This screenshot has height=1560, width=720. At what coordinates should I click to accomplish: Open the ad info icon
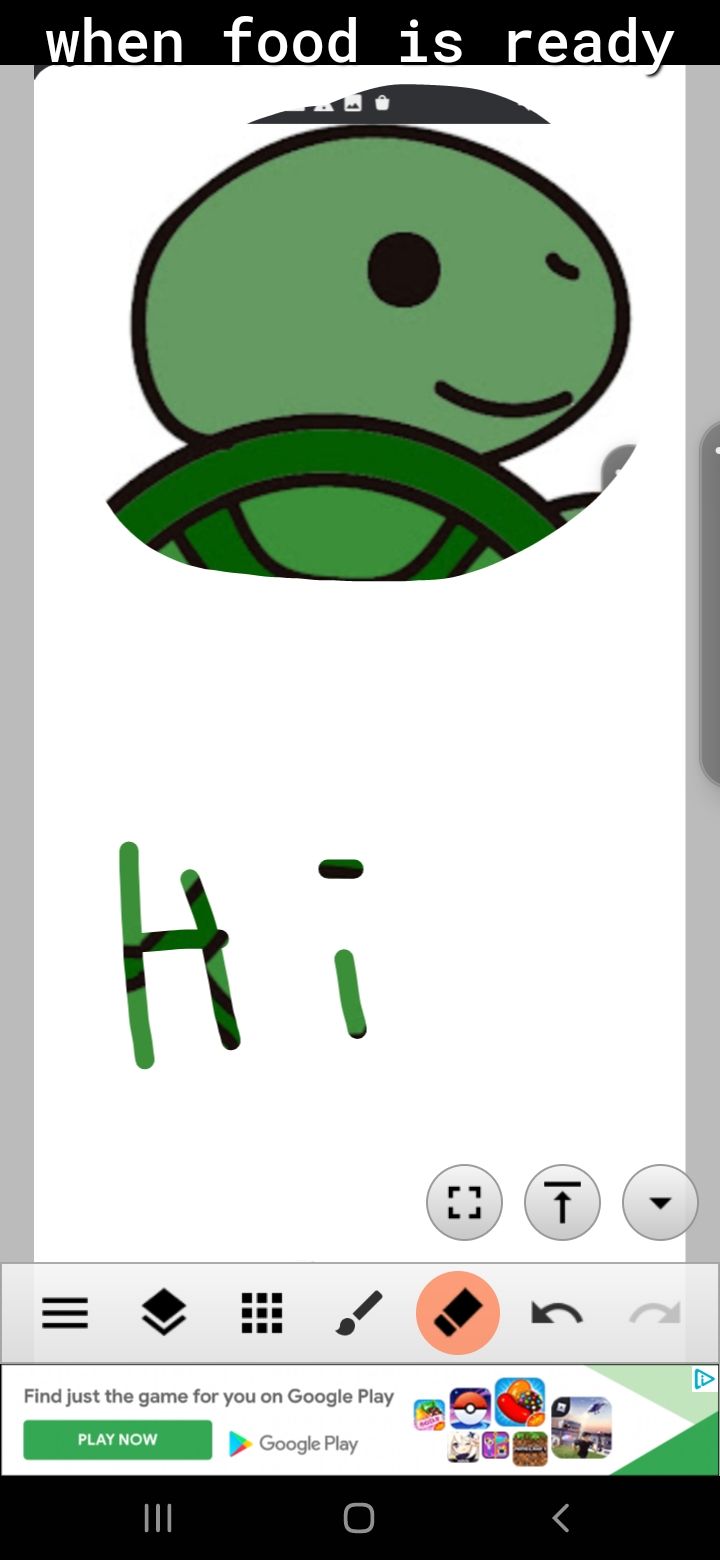point(704,1380)
